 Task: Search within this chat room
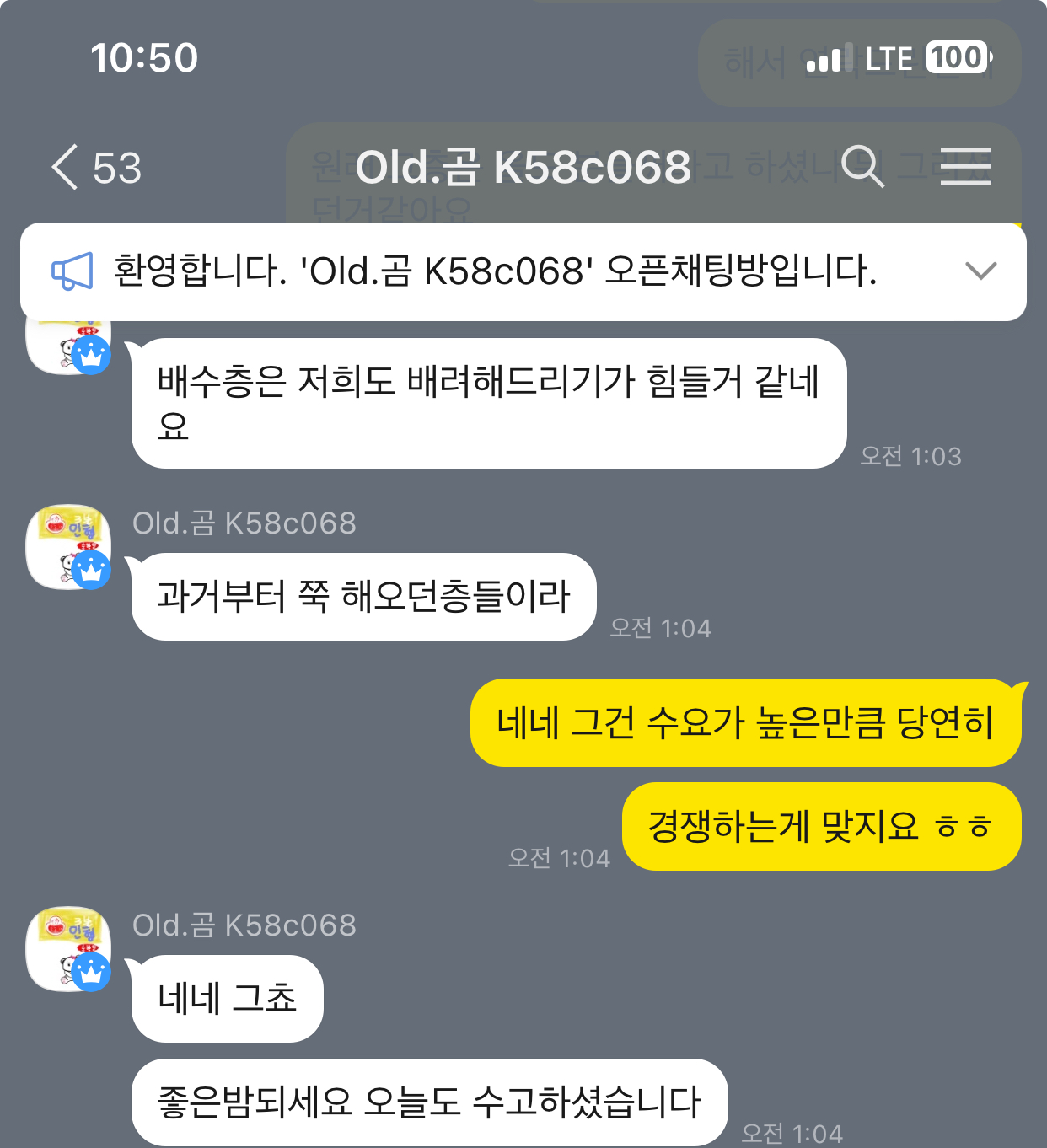(862, 166)
